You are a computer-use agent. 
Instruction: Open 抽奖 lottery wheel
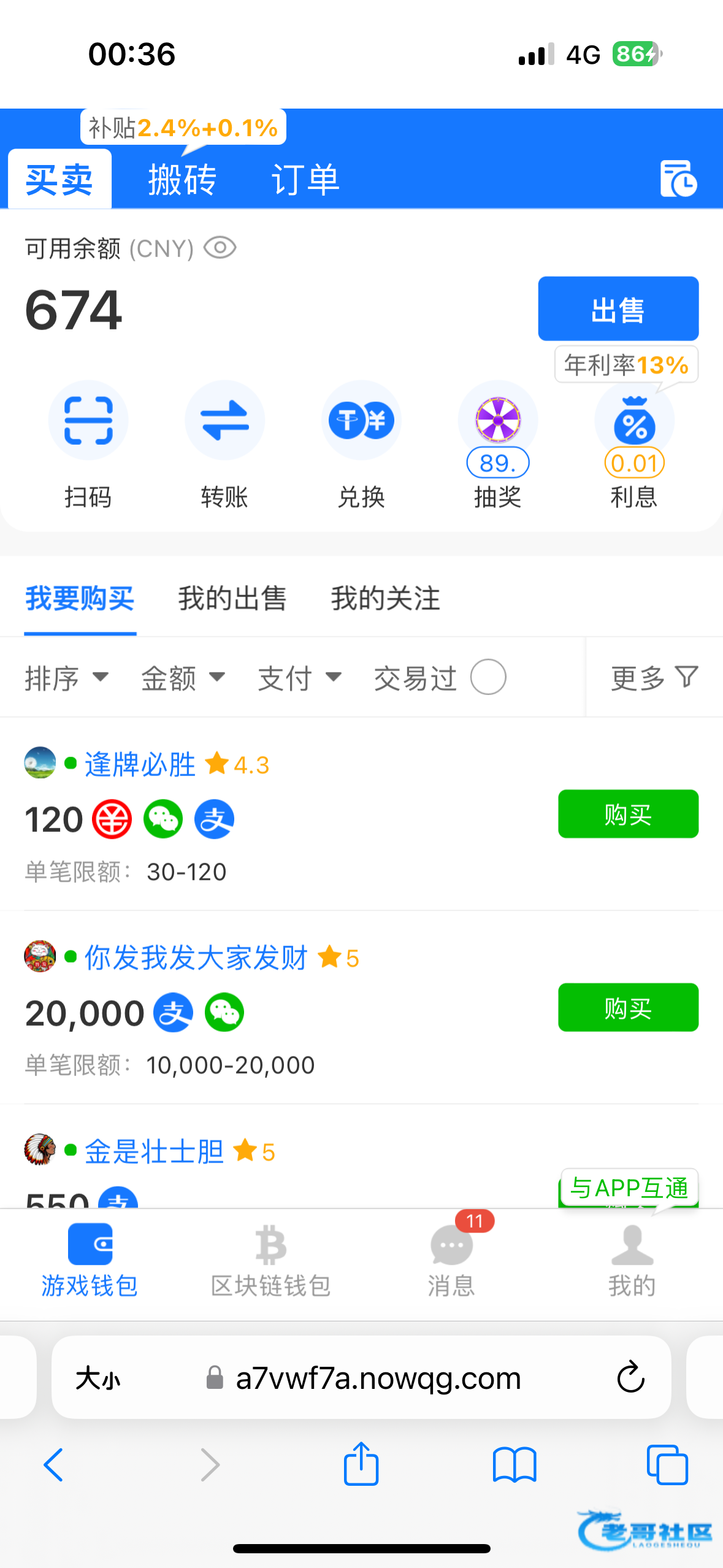click(x=497, y=421)
